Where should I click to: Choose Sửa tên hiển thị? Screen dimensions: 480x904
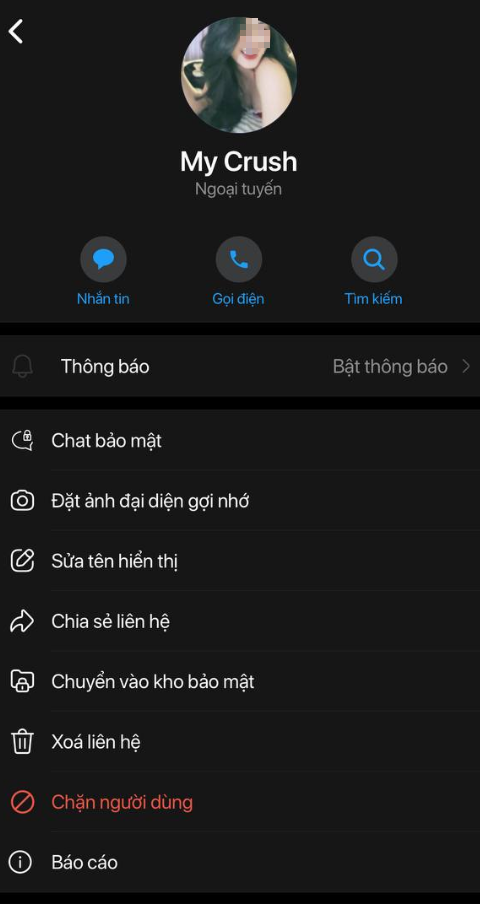click(240, 560)
